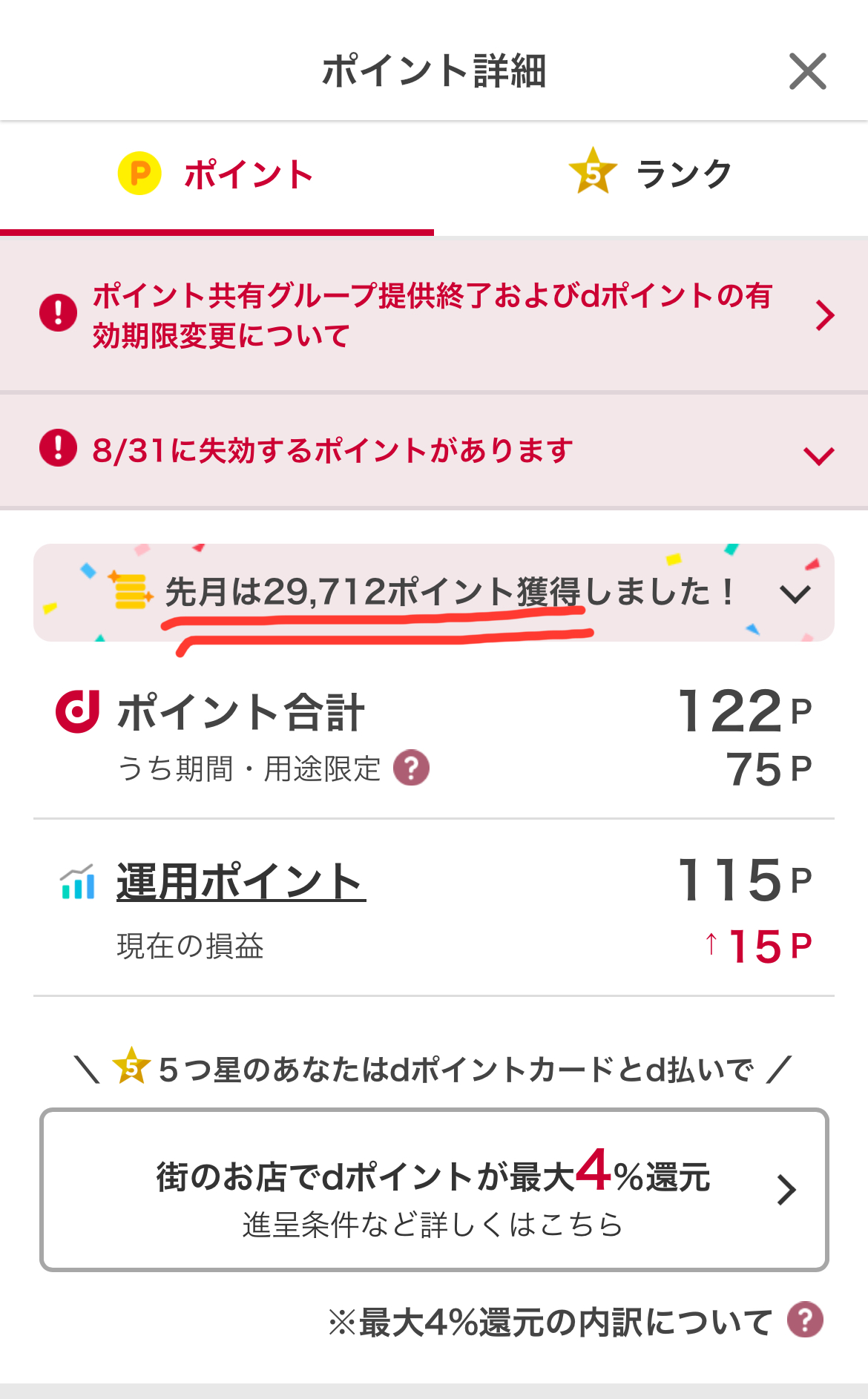This screenshot has height=1399, width=868.
Task: Show help for うち期間・用途限定
Action: [411, 768]
